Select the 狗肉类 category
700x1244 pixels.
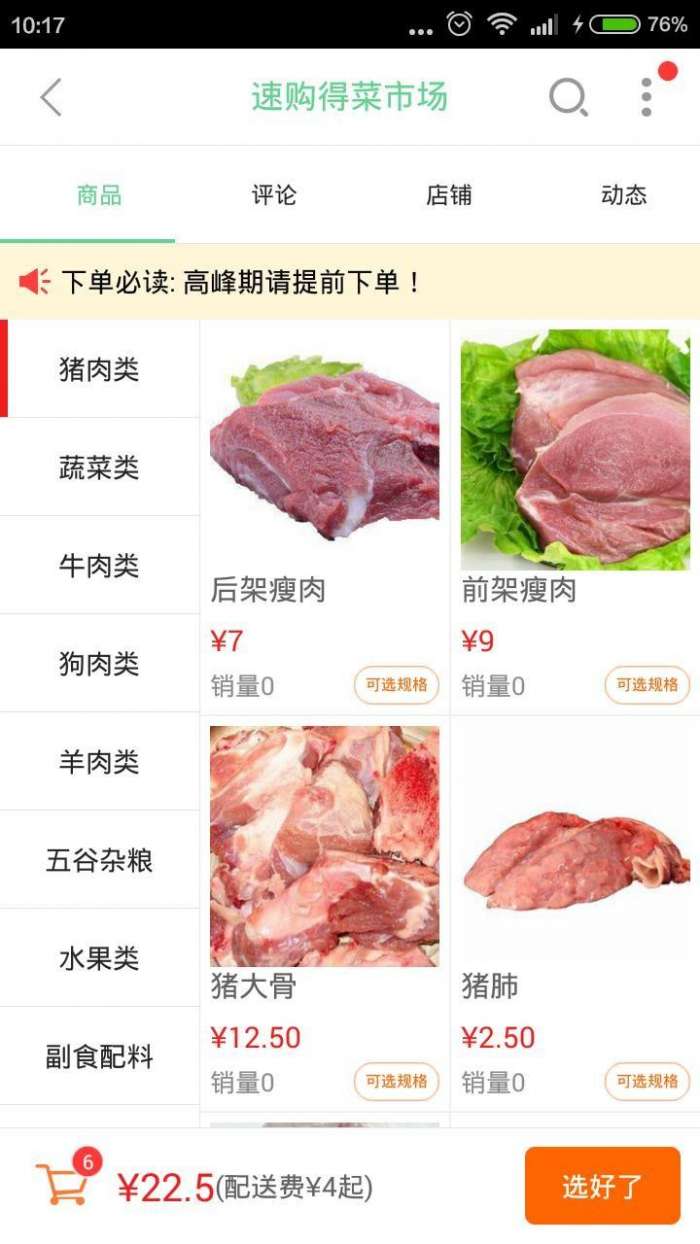99,663
